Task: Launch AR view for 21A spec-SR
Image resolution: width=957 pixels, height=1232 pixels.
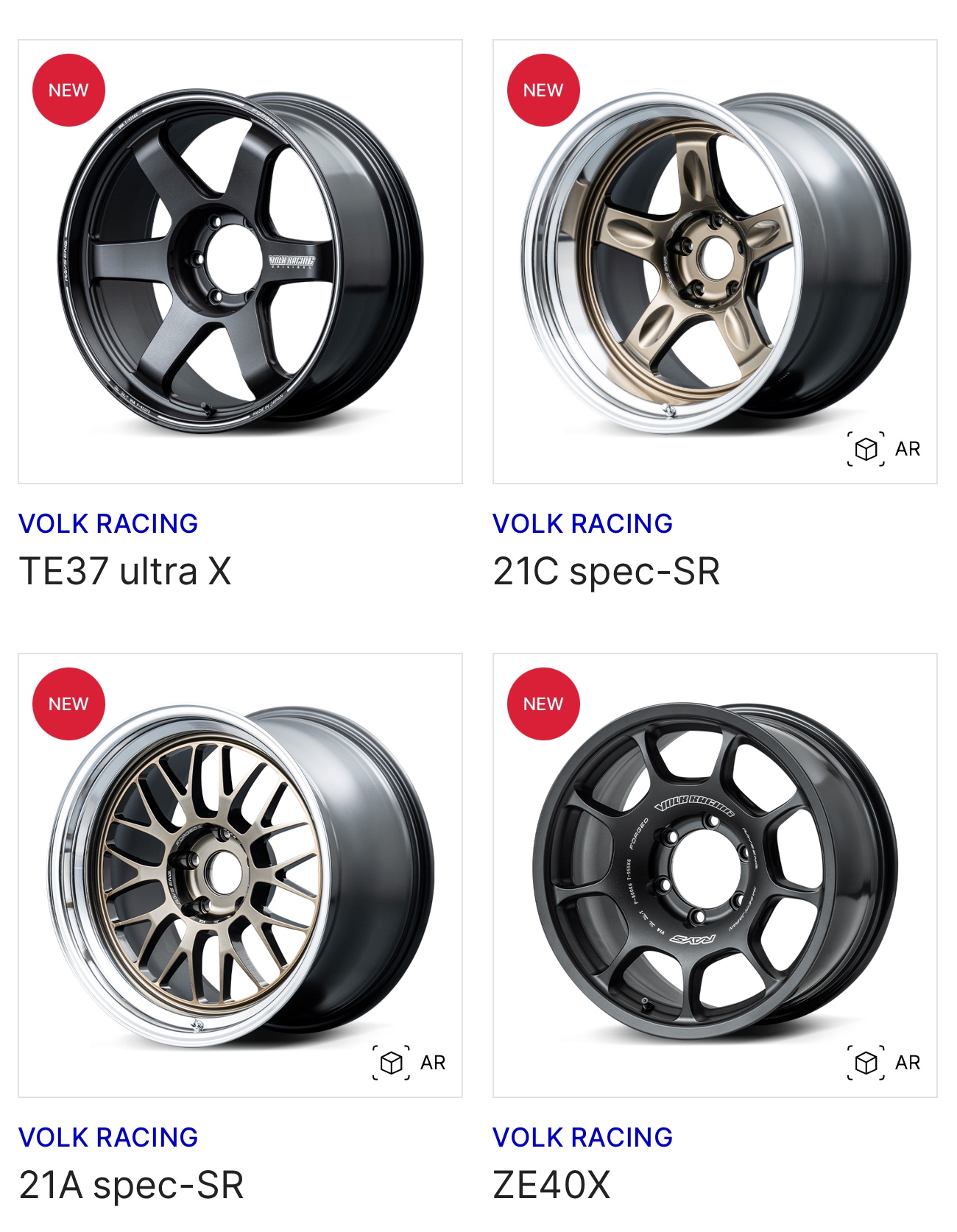Action: click(x=409, y=1063)
